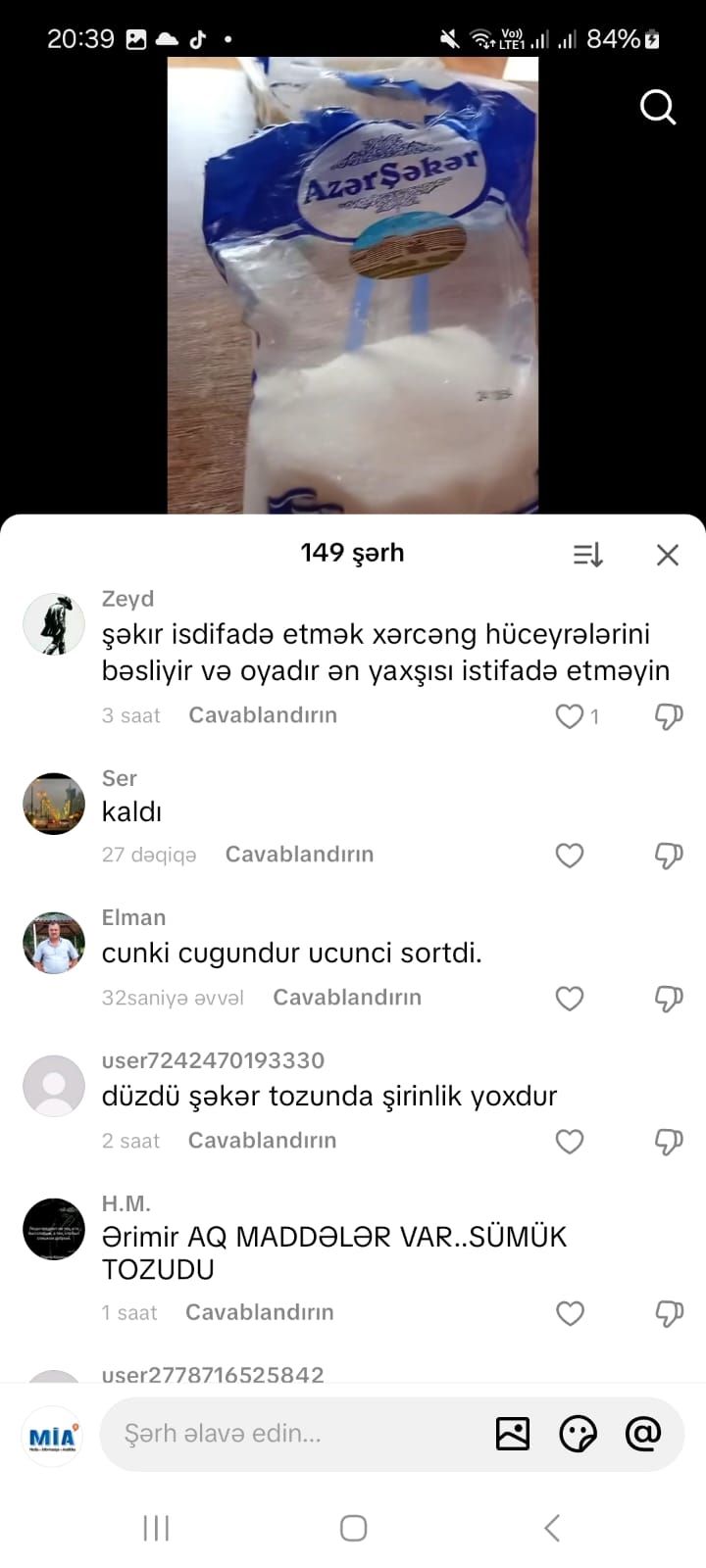706x1568 pixels.
Task: Close the comments panel
Action: [x=668, y=555]
